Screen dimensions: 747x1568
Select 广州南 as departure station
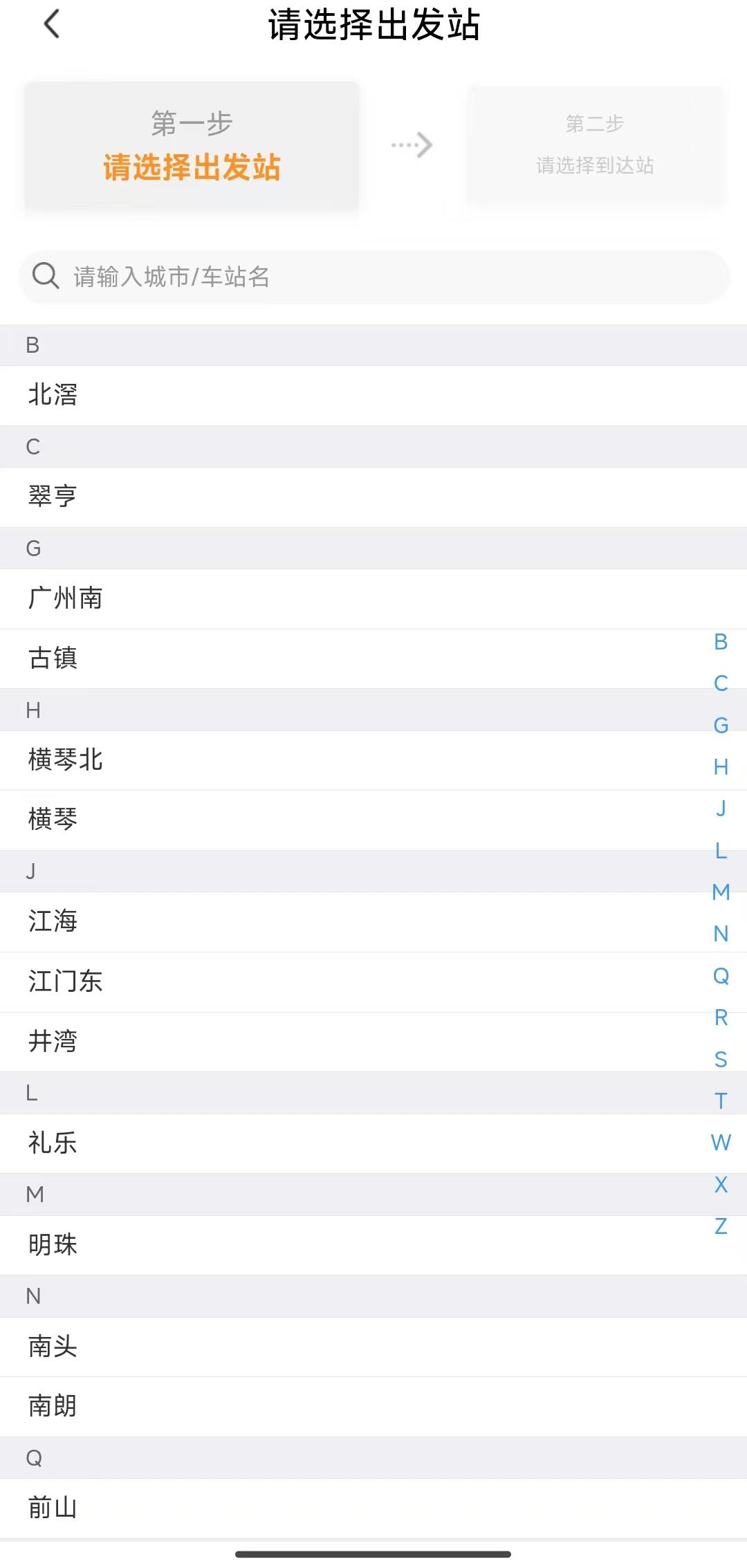click(66, 598)
